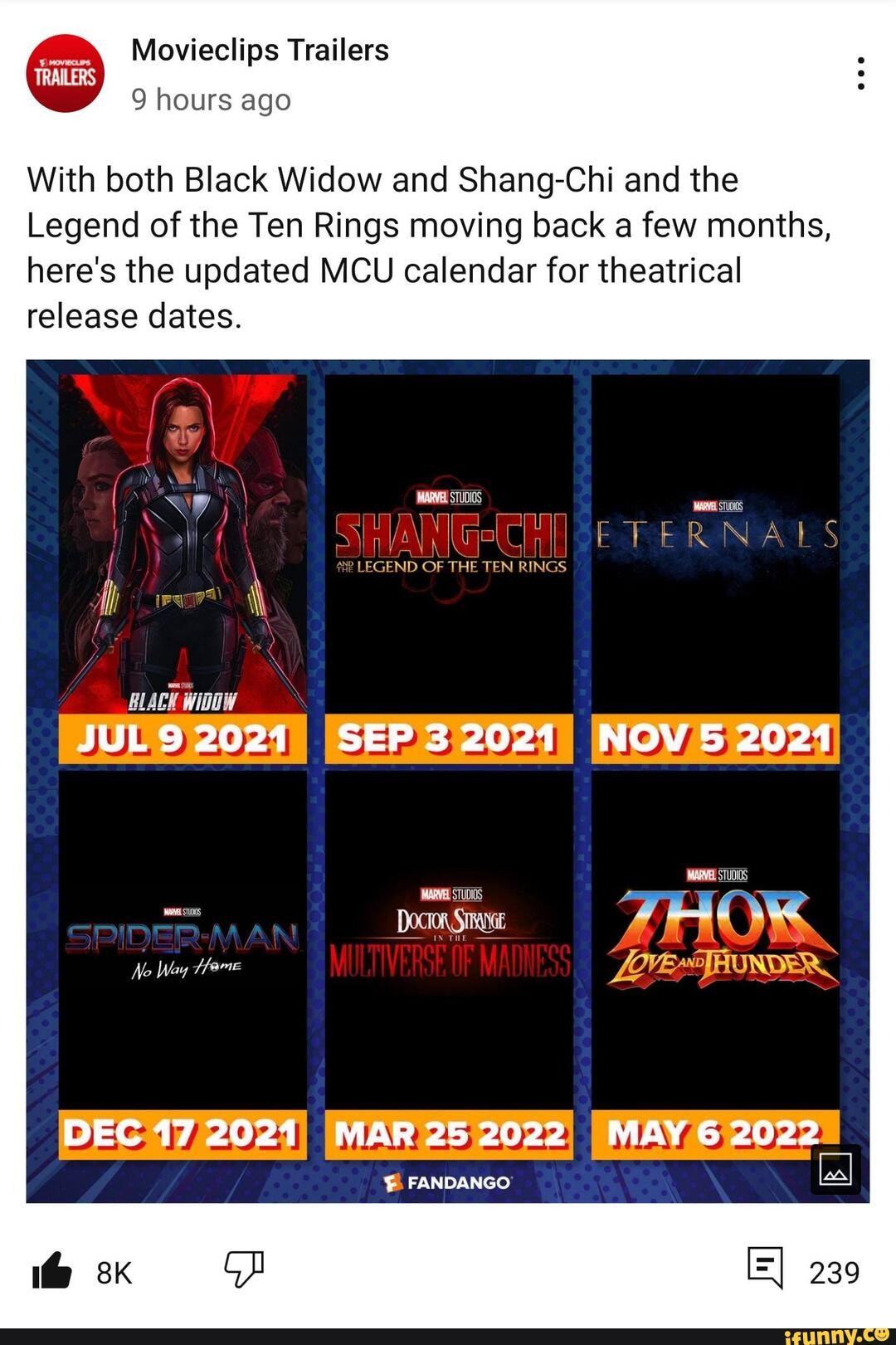896x1345 pixels.
Task: Click the 9 hours ago timestamp link
Action: pos(212,100)
